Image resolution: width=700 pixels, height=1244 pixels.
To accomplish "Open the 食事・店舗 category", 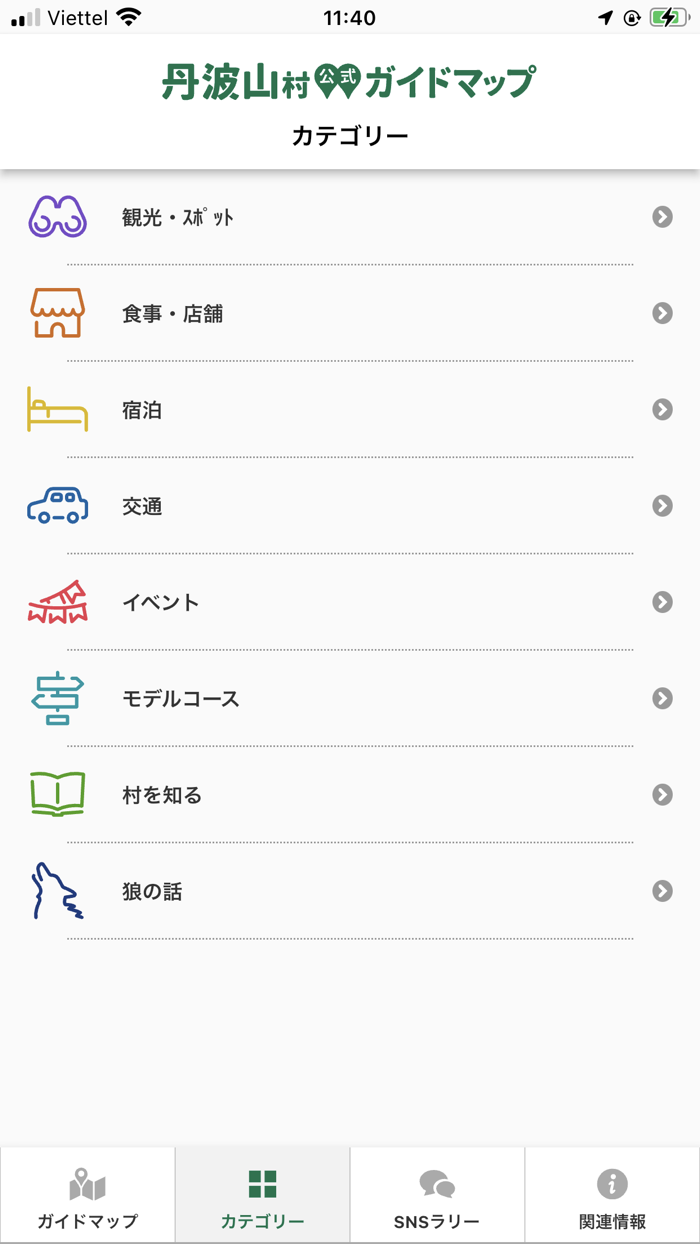I will 350,313.
